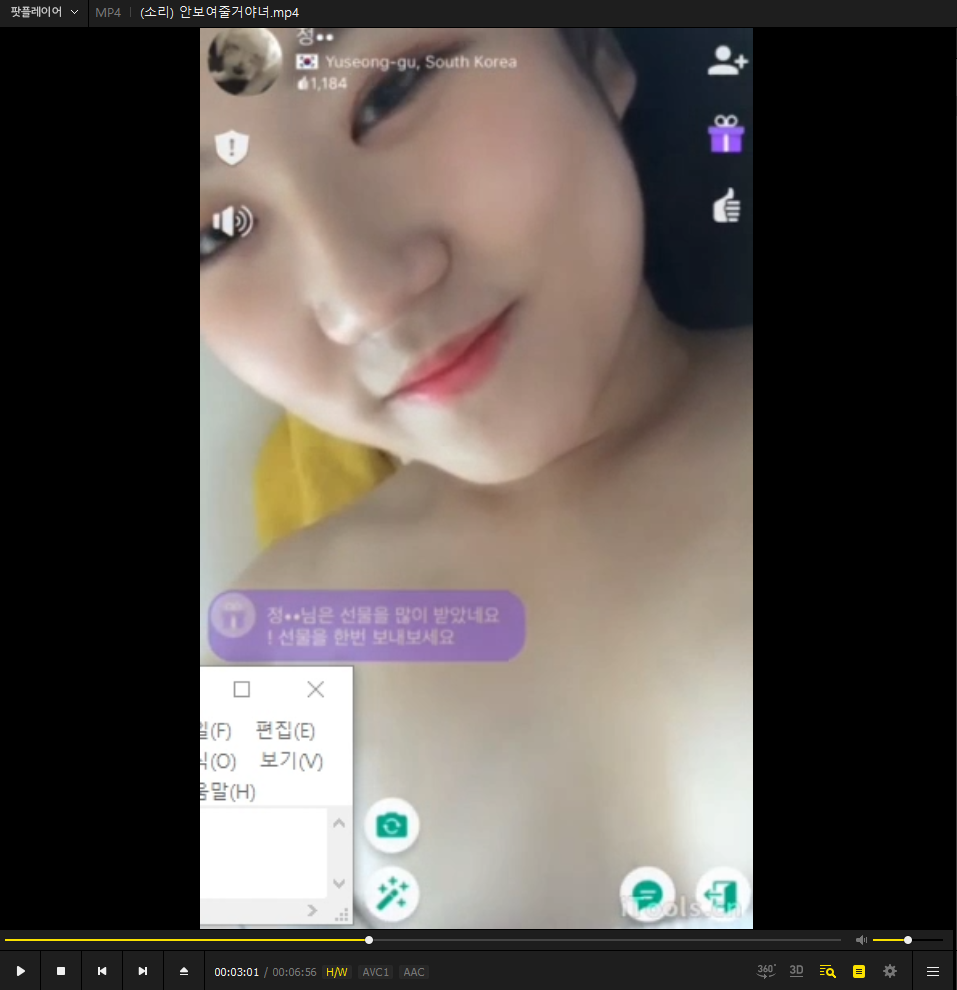The image size is (957, 990).
Task: Play the video
Action: tap(20, 971)
